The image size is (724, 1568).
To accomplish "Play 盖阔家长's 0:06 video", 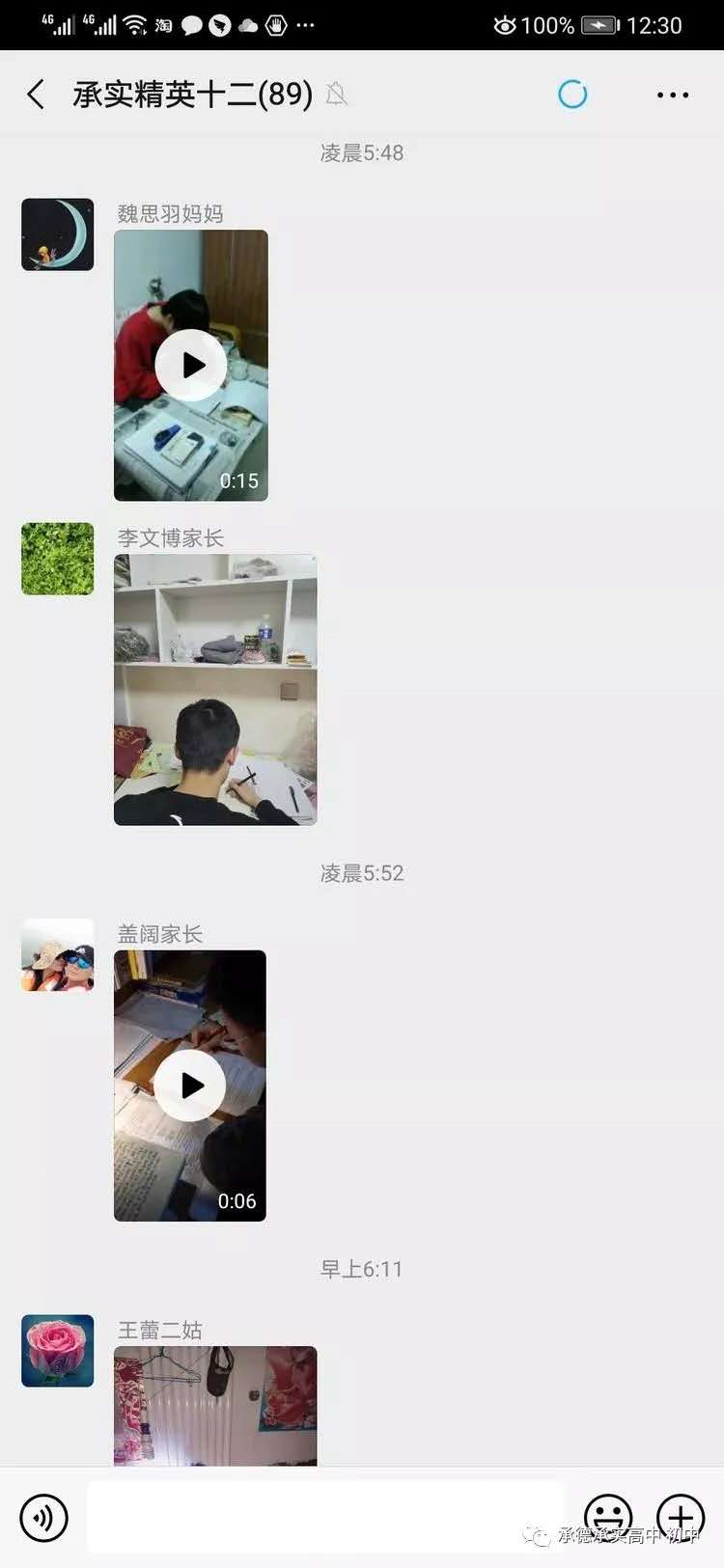I will pos(190,1086).
